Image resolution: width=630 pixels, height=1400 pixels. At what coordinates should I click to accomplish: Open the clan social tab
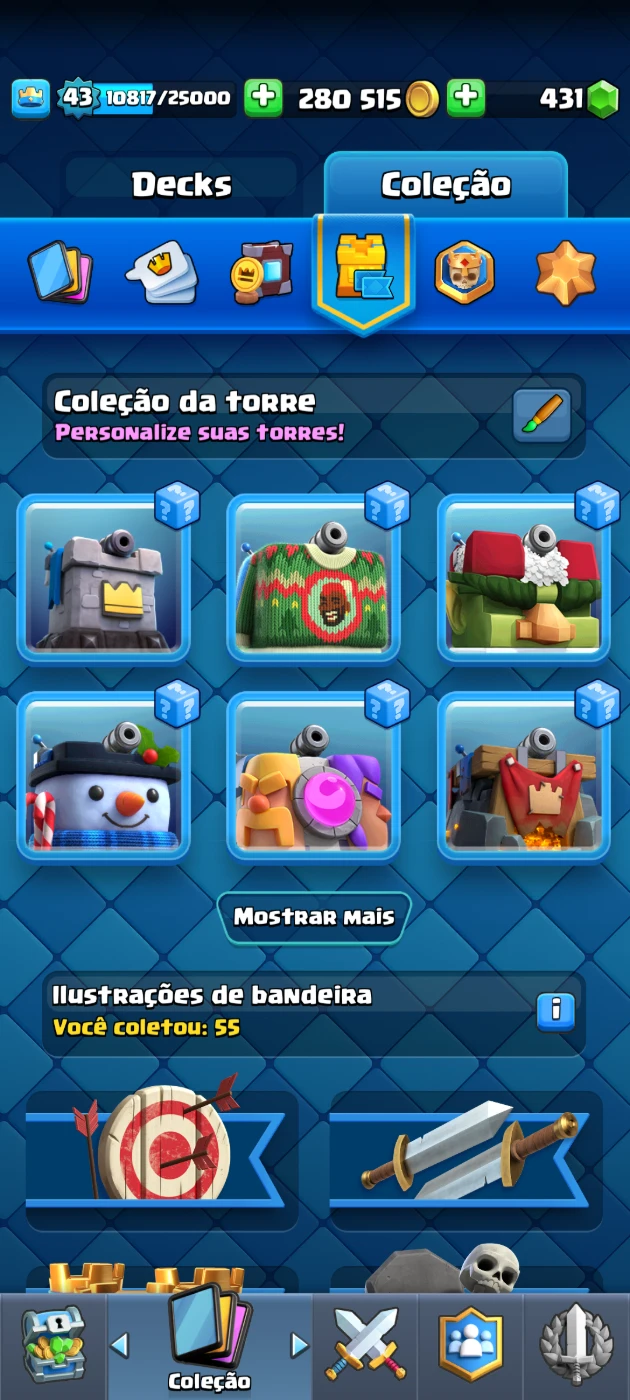tap(471, 1345)
